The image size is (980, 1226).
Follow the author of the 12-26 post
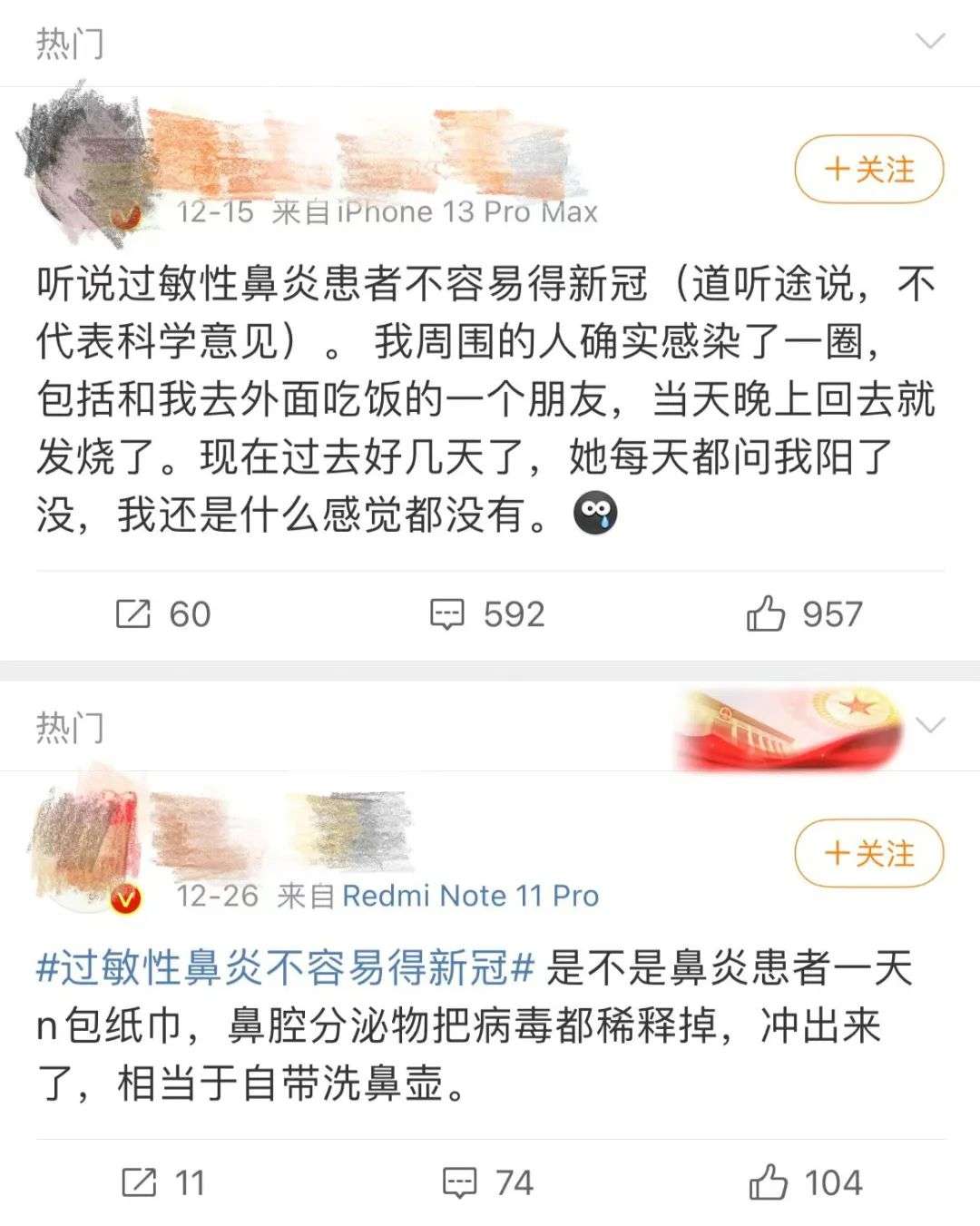(868, 854)
